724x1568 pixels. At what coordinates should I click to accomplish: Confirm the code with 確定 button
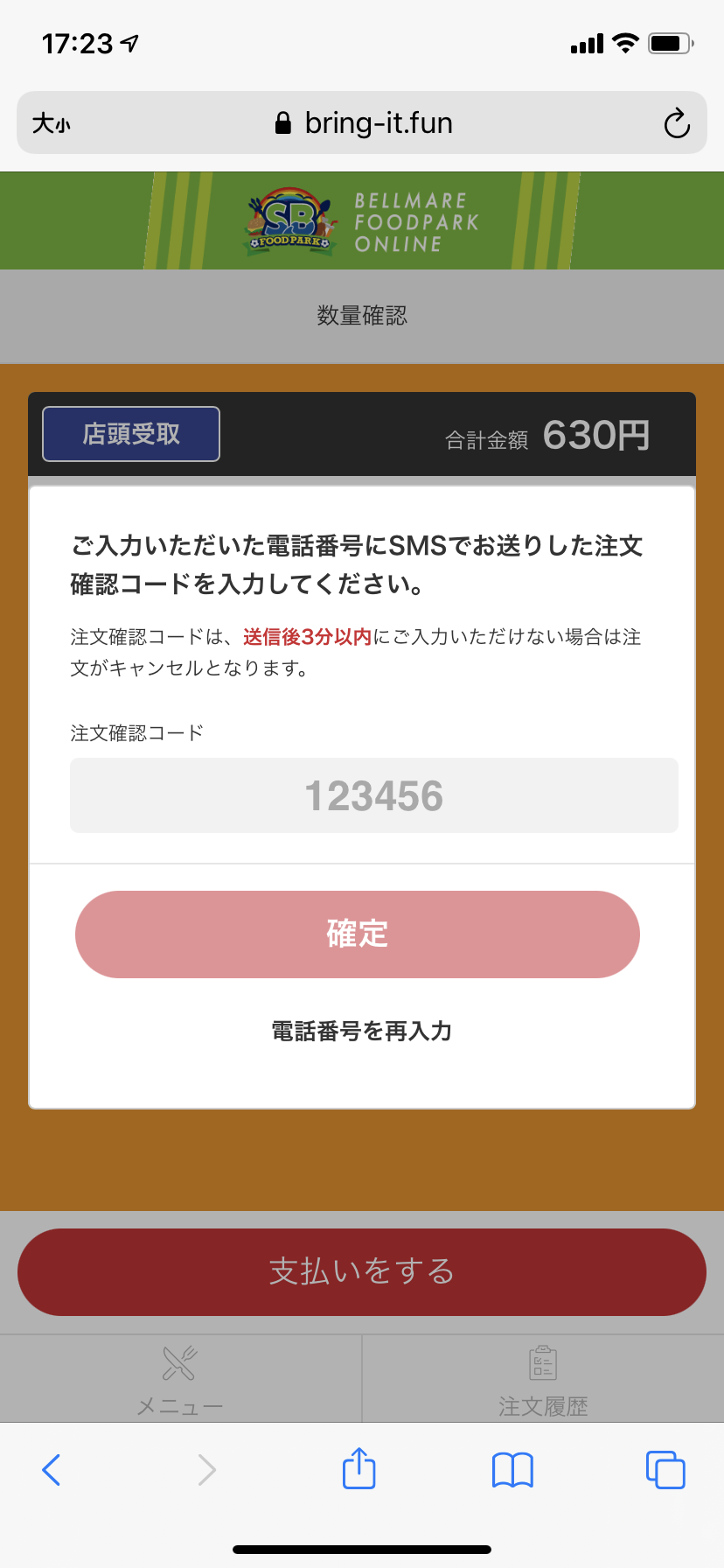click(x=358, y=934)
